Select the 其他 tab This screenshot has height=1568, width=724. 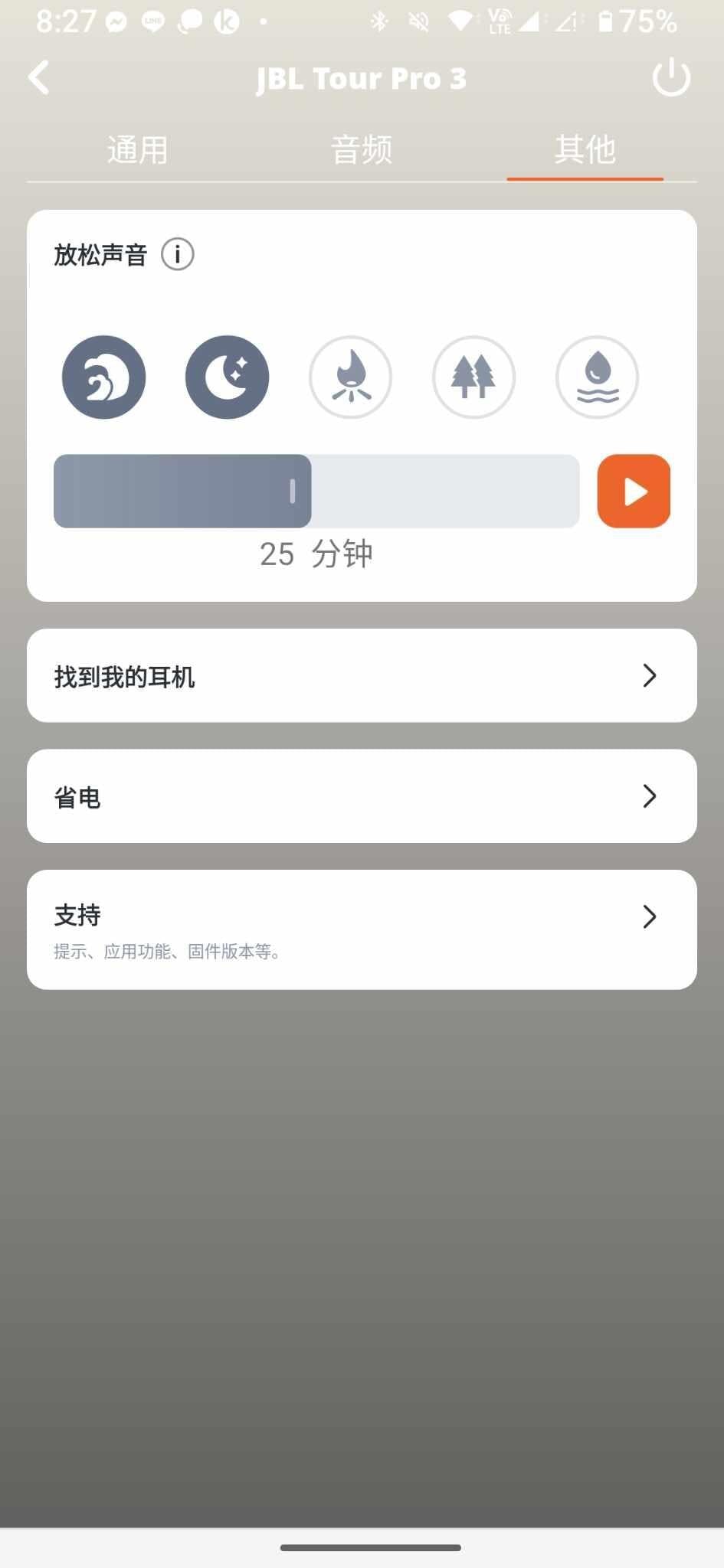585,149
